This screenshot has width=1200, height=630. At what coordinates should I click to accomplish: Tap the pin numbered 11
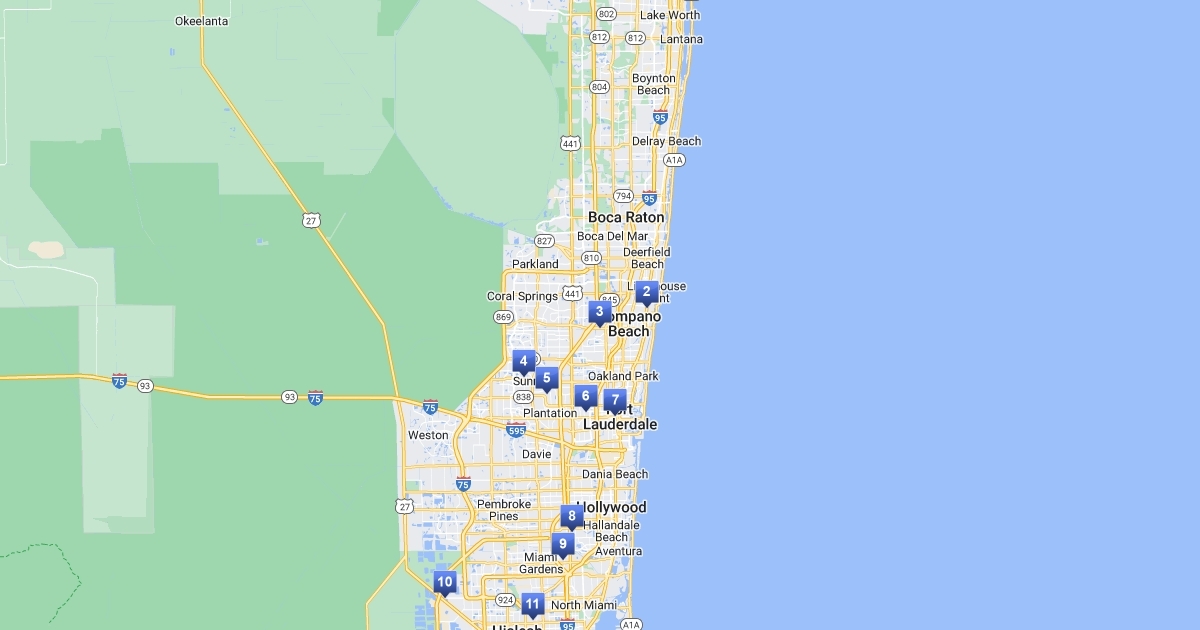(532, 604)
